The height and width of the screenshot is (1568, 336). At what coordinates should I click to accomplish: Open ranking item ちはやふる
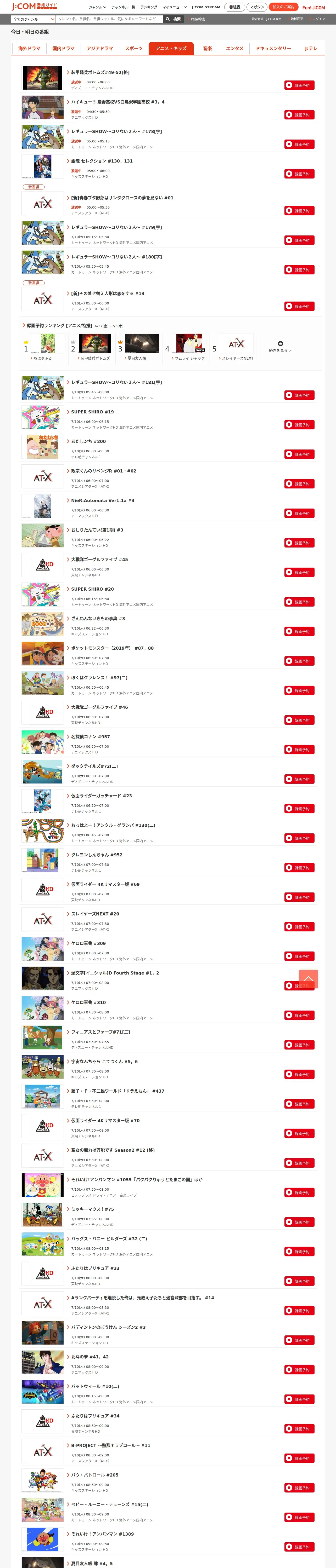tap(43, 358)
